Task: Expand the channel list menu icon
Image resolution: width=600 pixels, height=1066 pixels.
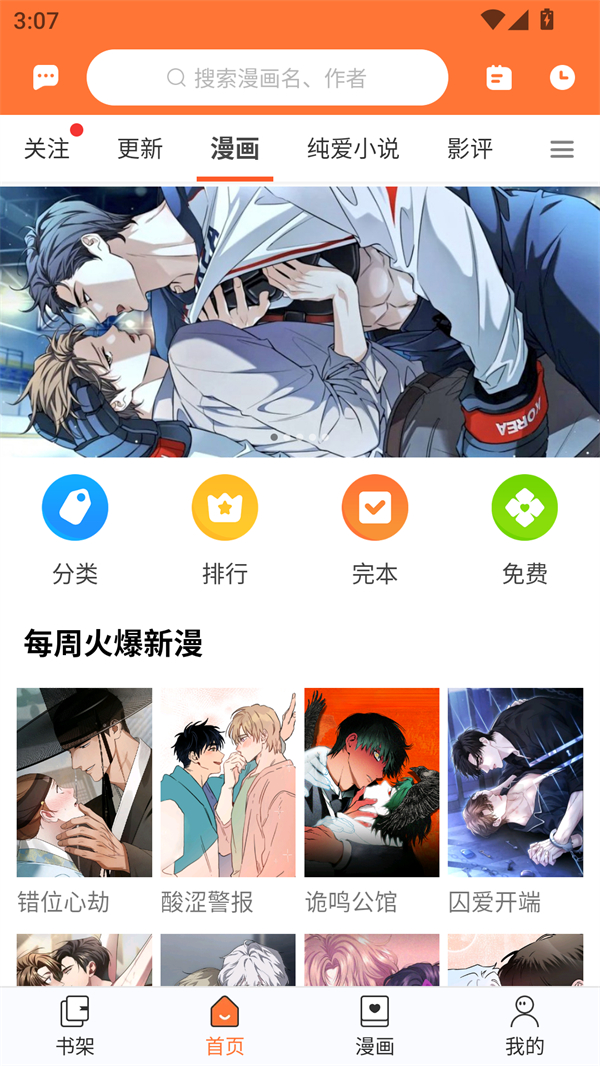Action: (x=562, y=150)
